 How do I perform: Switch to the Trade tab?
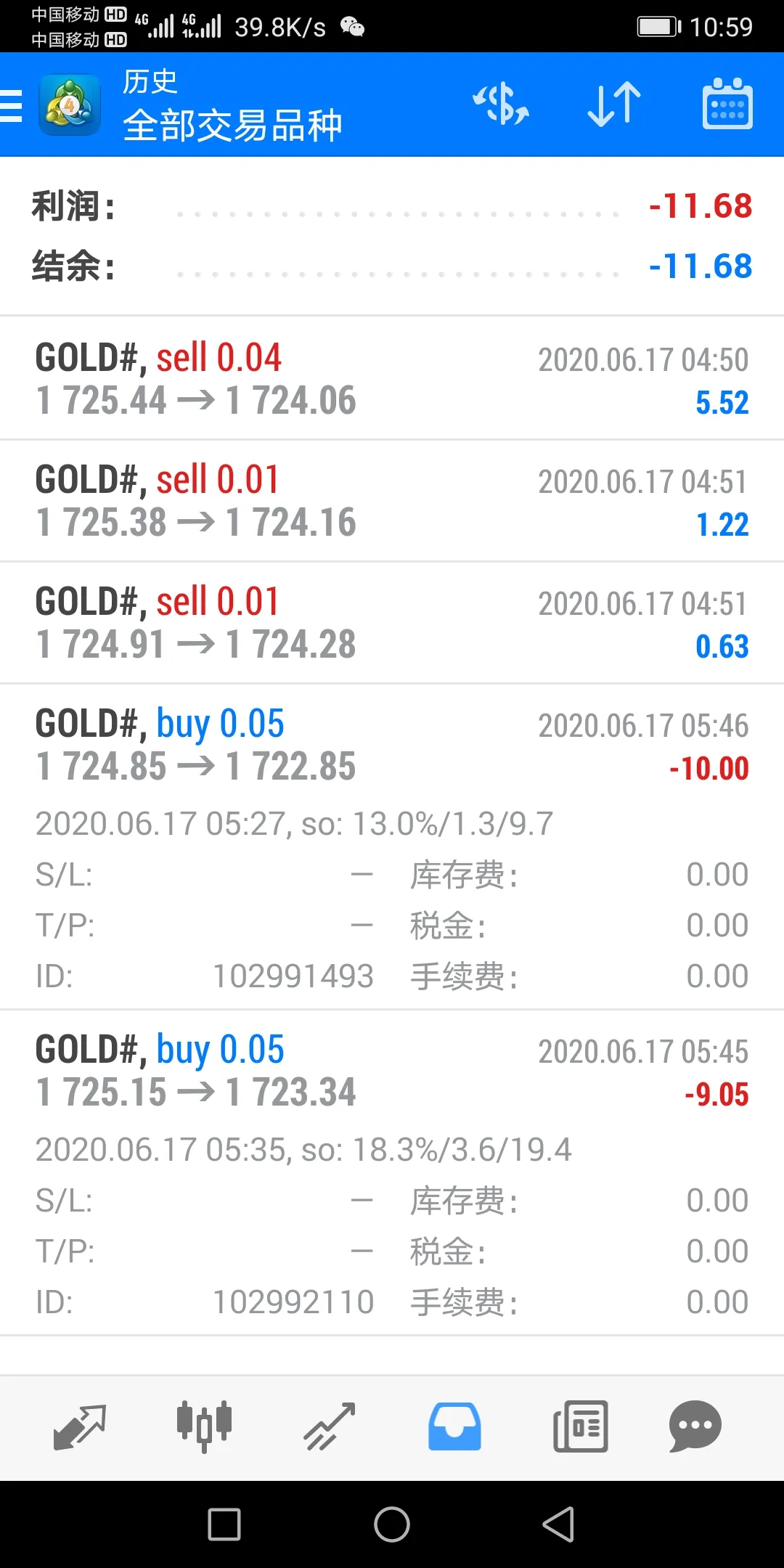330,1426
